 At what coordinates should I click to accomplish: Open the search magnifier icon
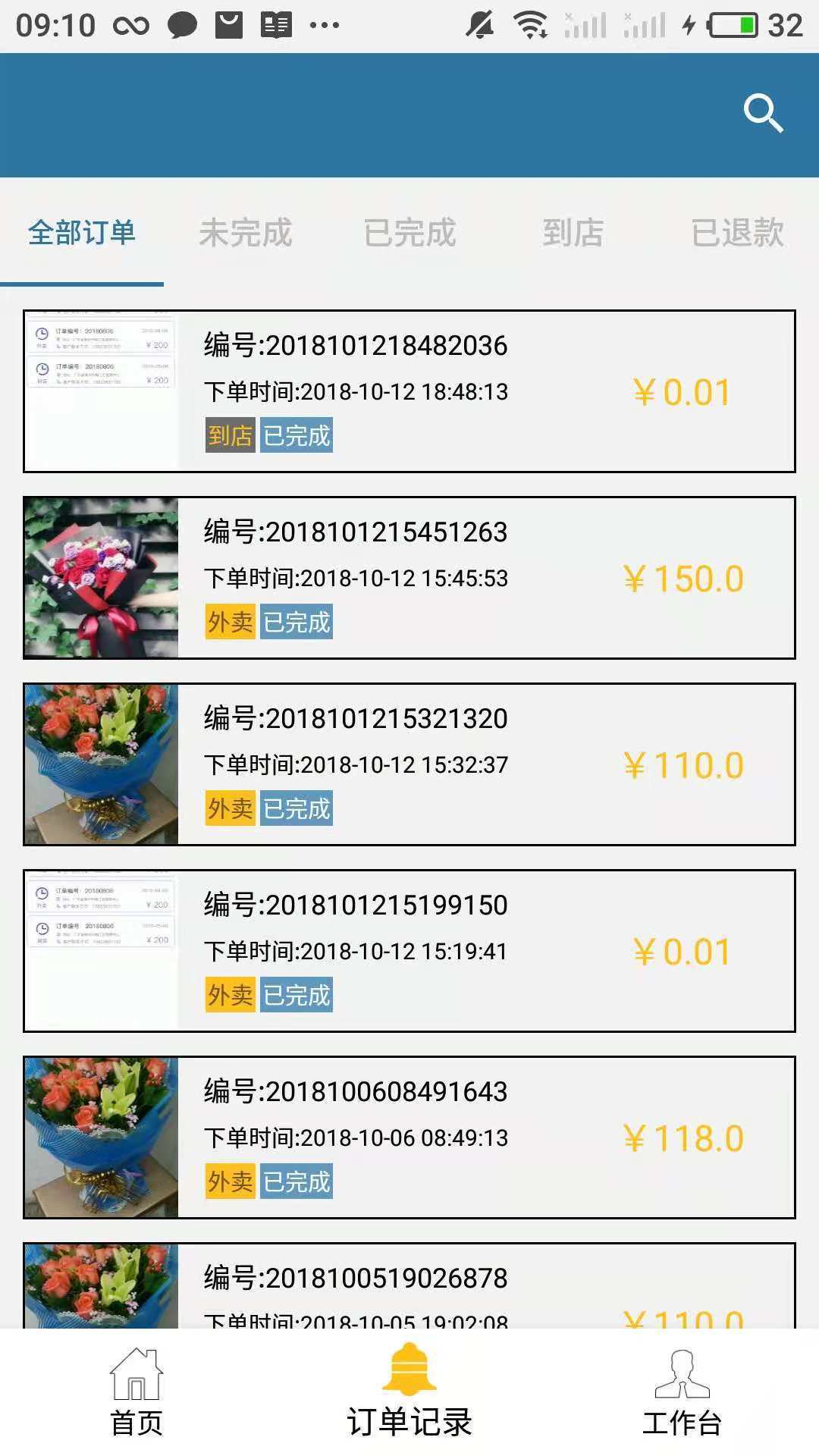(763, 114)
